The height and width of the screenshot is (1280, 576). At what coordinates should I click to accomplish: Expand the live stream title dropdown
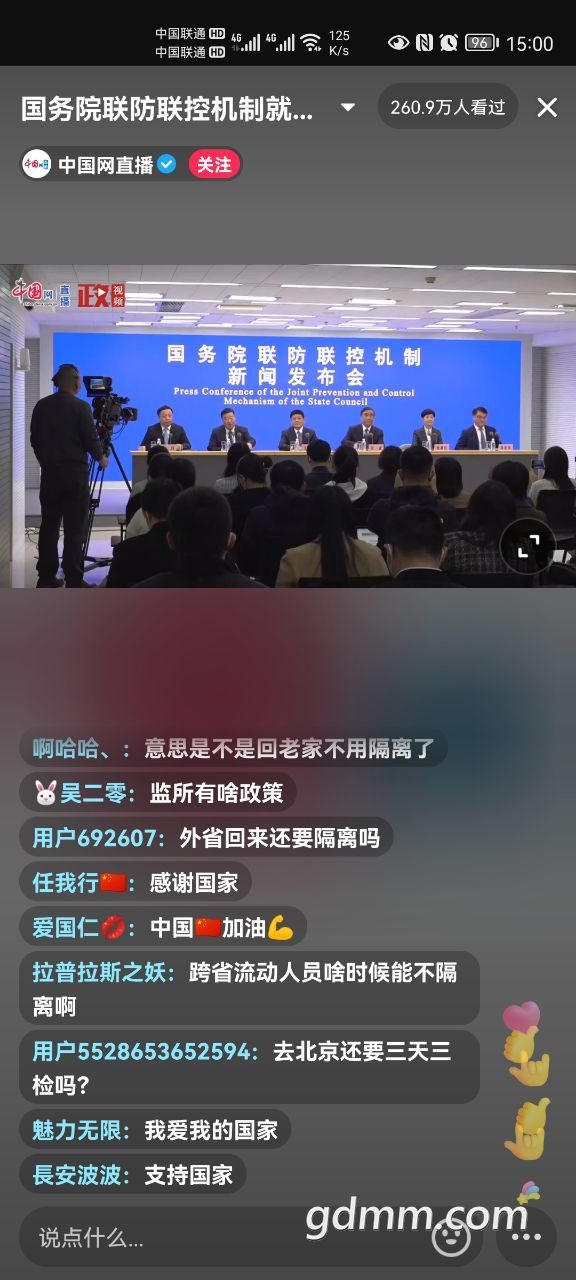tap(348, 108)
